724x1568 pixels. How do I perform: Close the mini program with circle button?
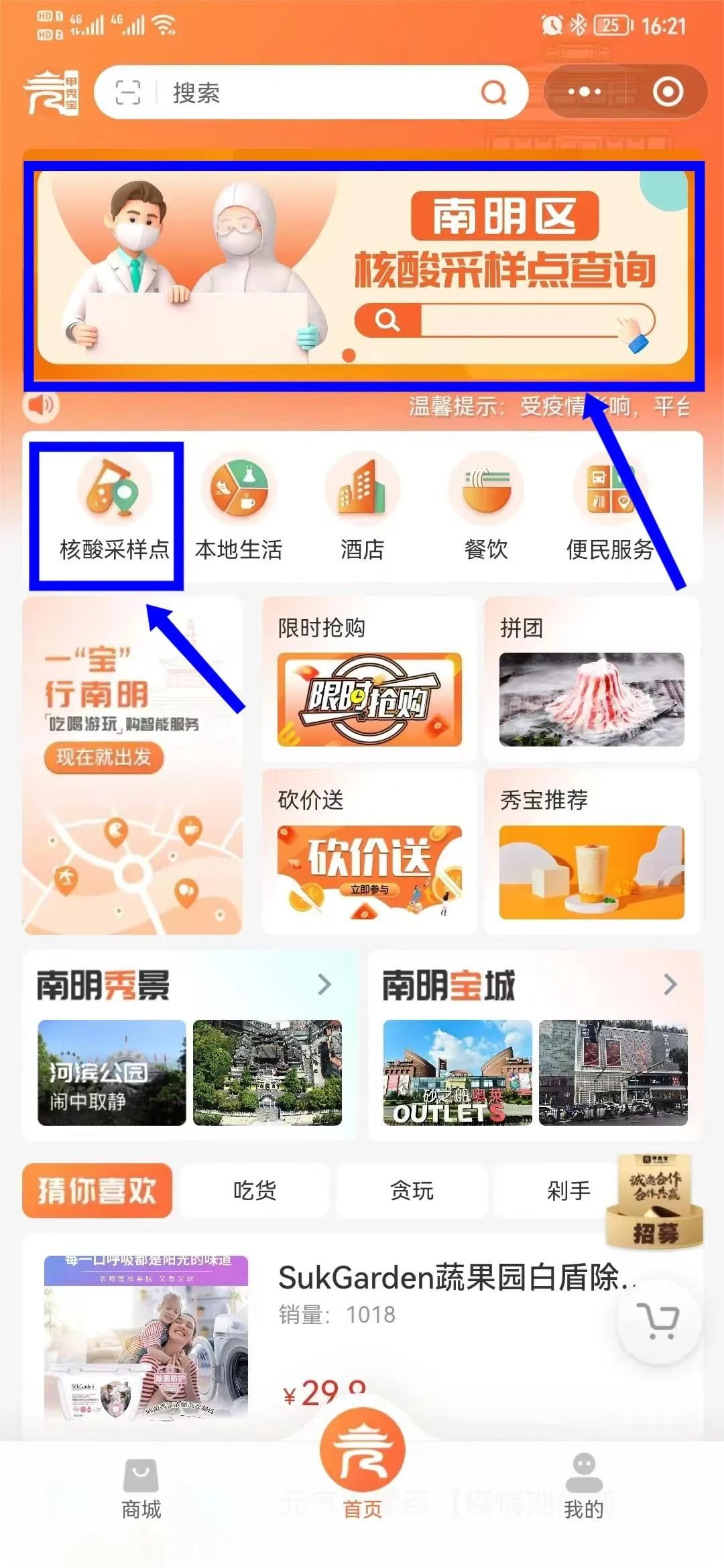point(668,92)
